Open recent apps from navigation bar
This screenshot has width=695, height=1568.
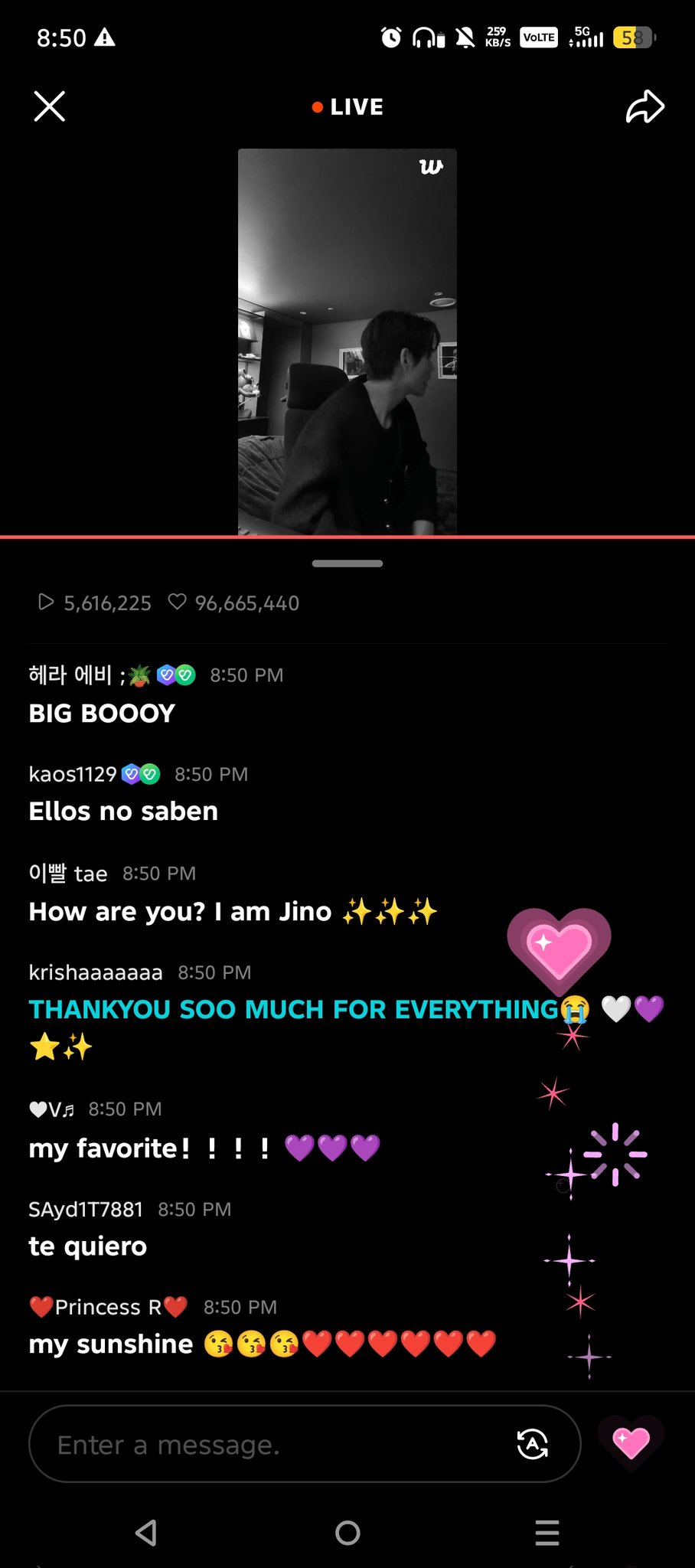click(547, 1533)
